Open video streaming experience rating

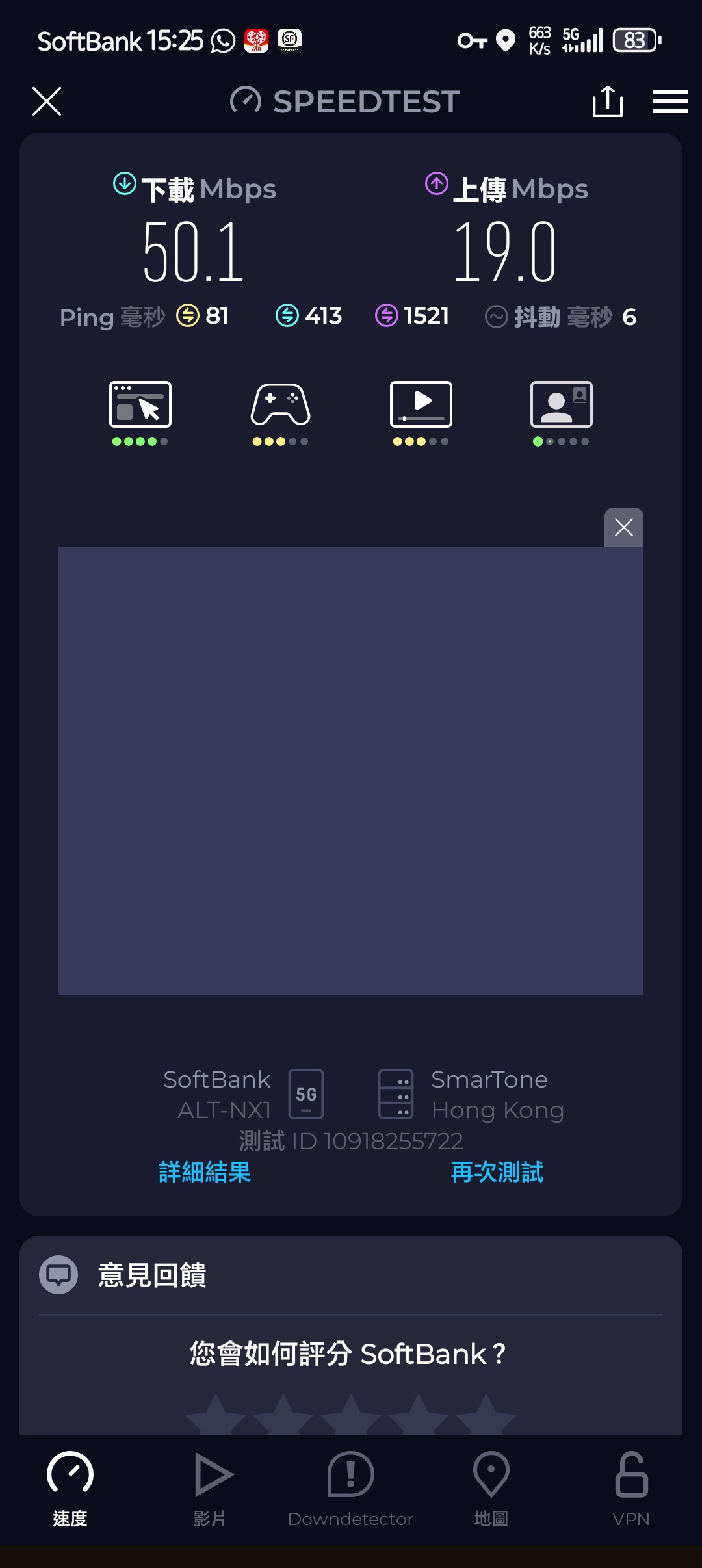(421, 412)
